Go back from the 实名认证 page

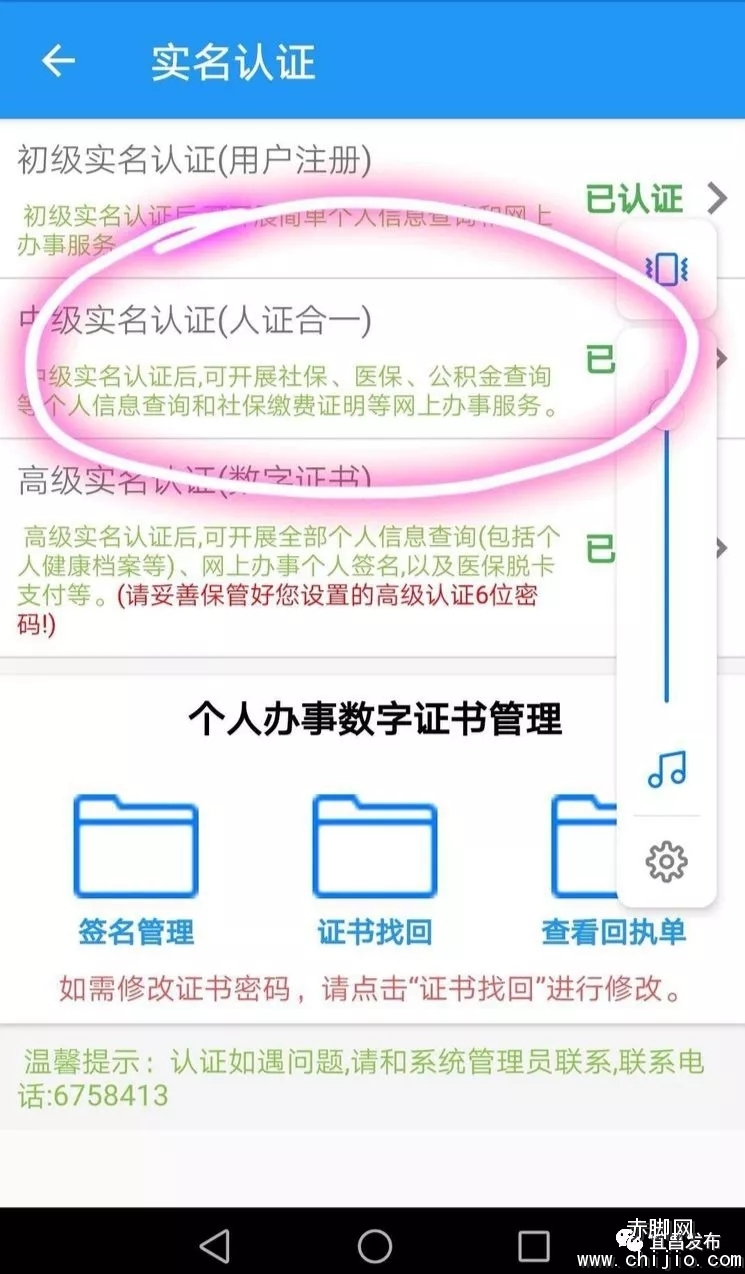(x=58, y=61)
